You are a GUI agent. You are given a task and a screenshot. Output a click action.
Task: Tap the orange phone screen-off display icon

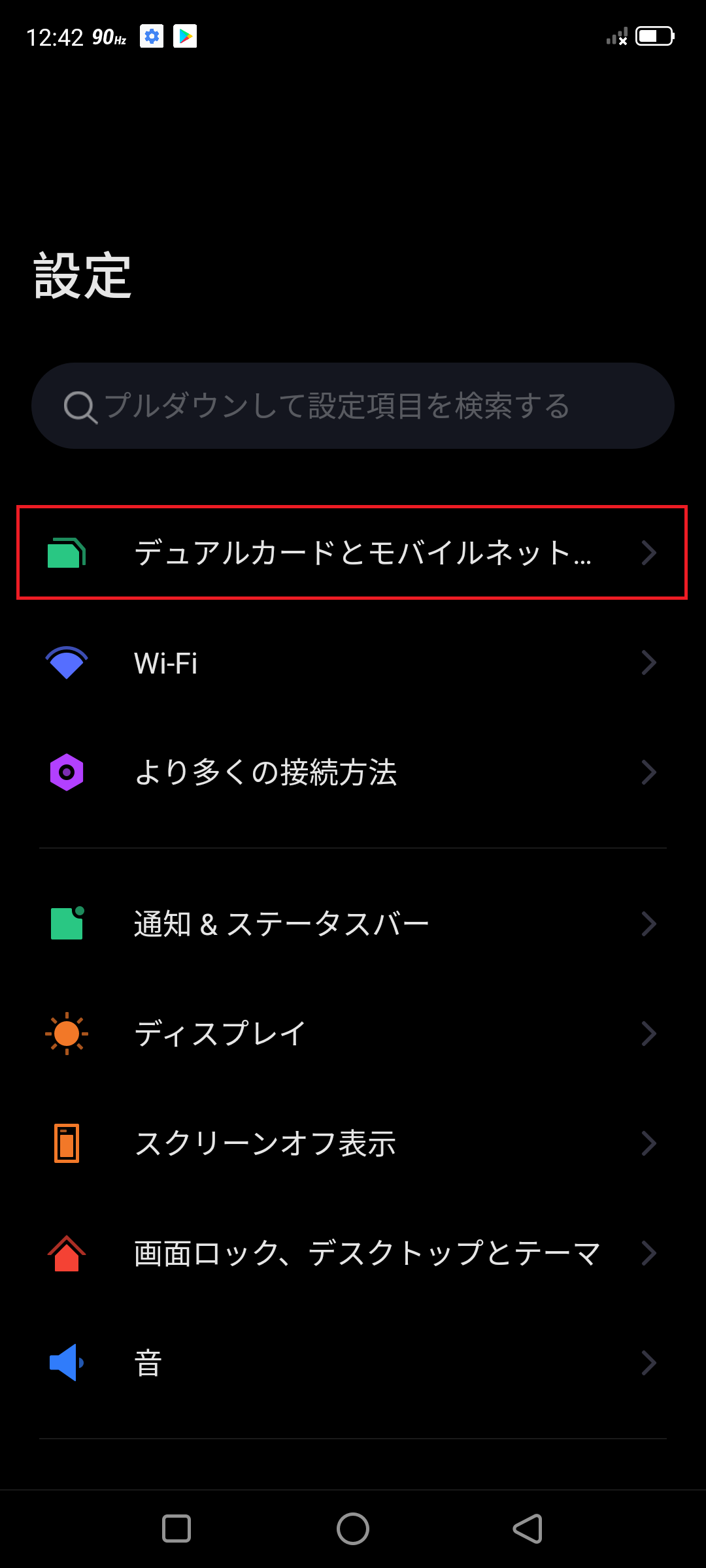pyautogui.click(x=65, y=1142)
